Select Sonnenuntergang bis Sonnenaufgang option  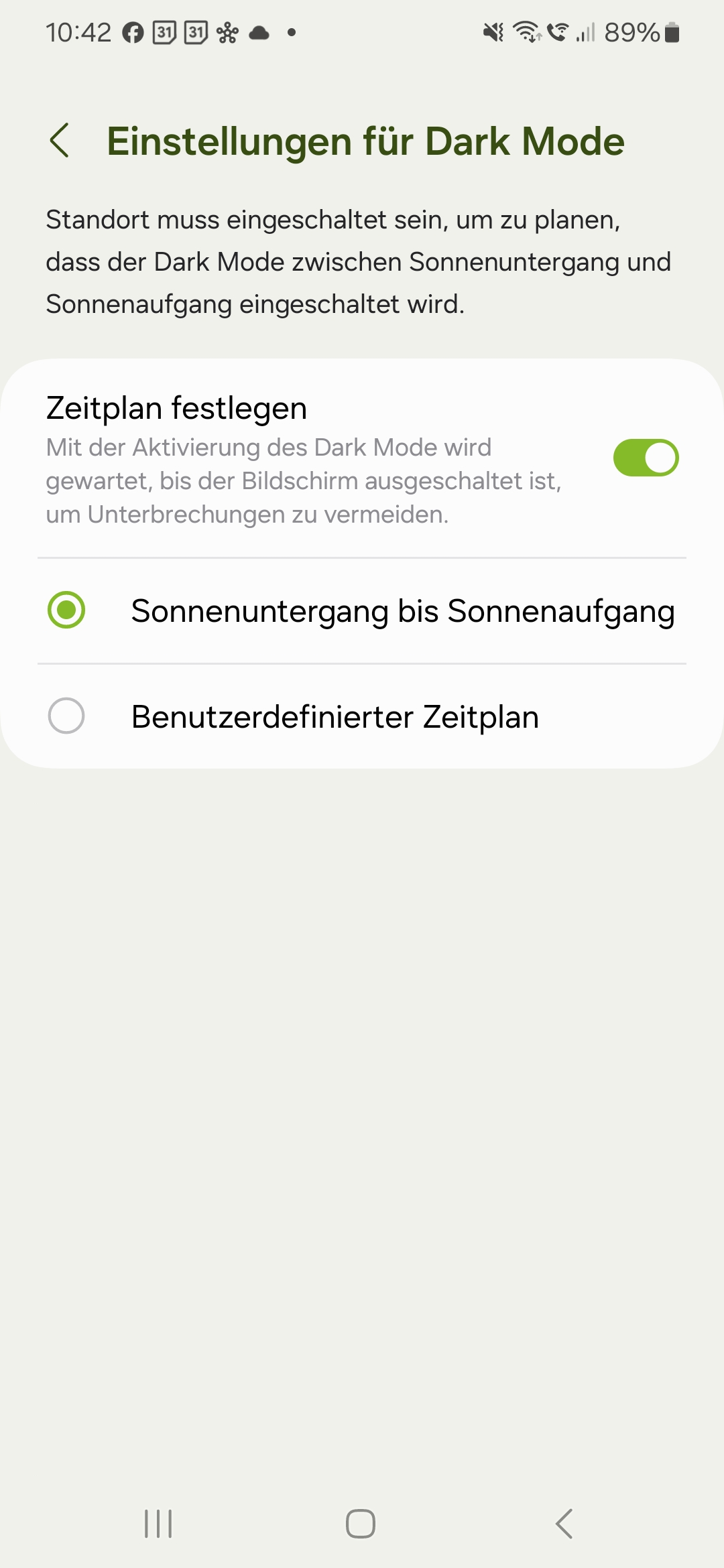pos(66,610)
